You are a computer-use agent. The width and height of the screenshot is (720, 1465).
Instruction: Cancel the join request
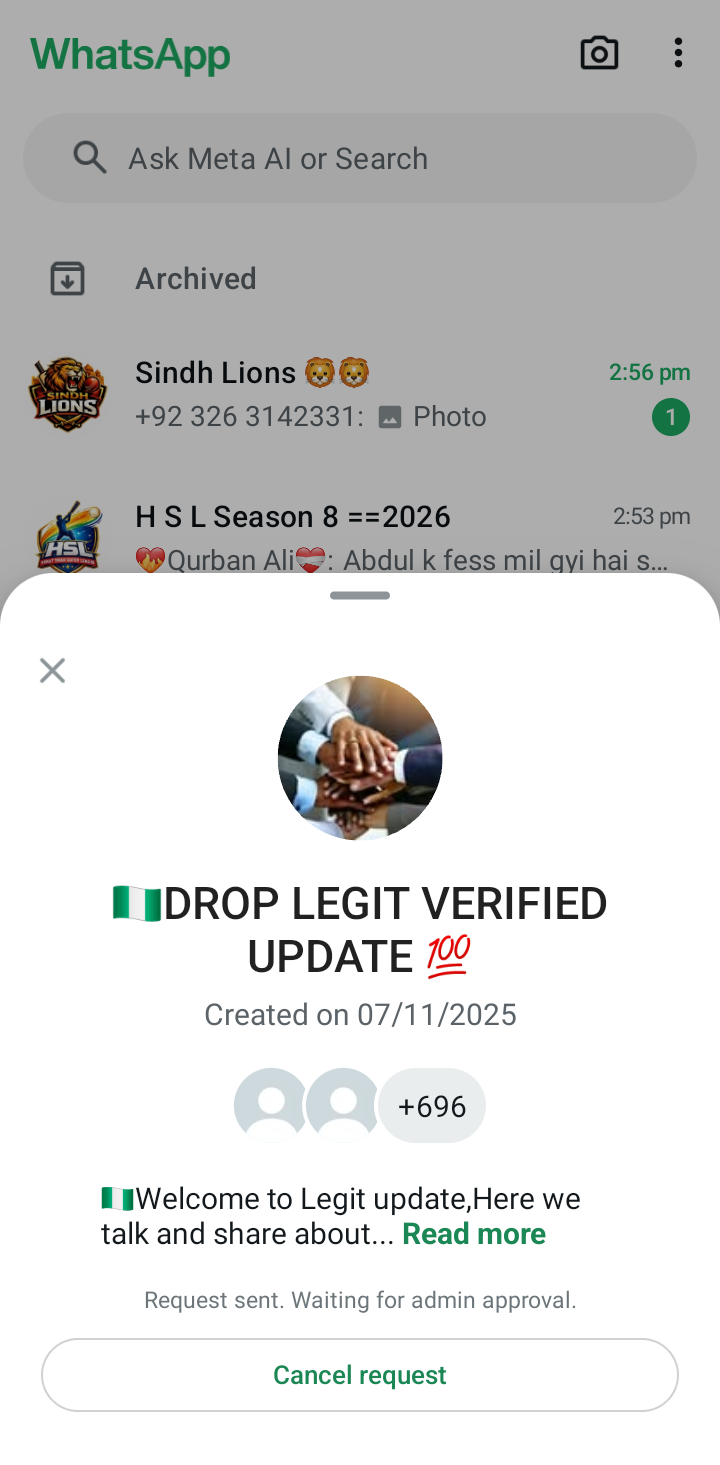point(360,1375)
